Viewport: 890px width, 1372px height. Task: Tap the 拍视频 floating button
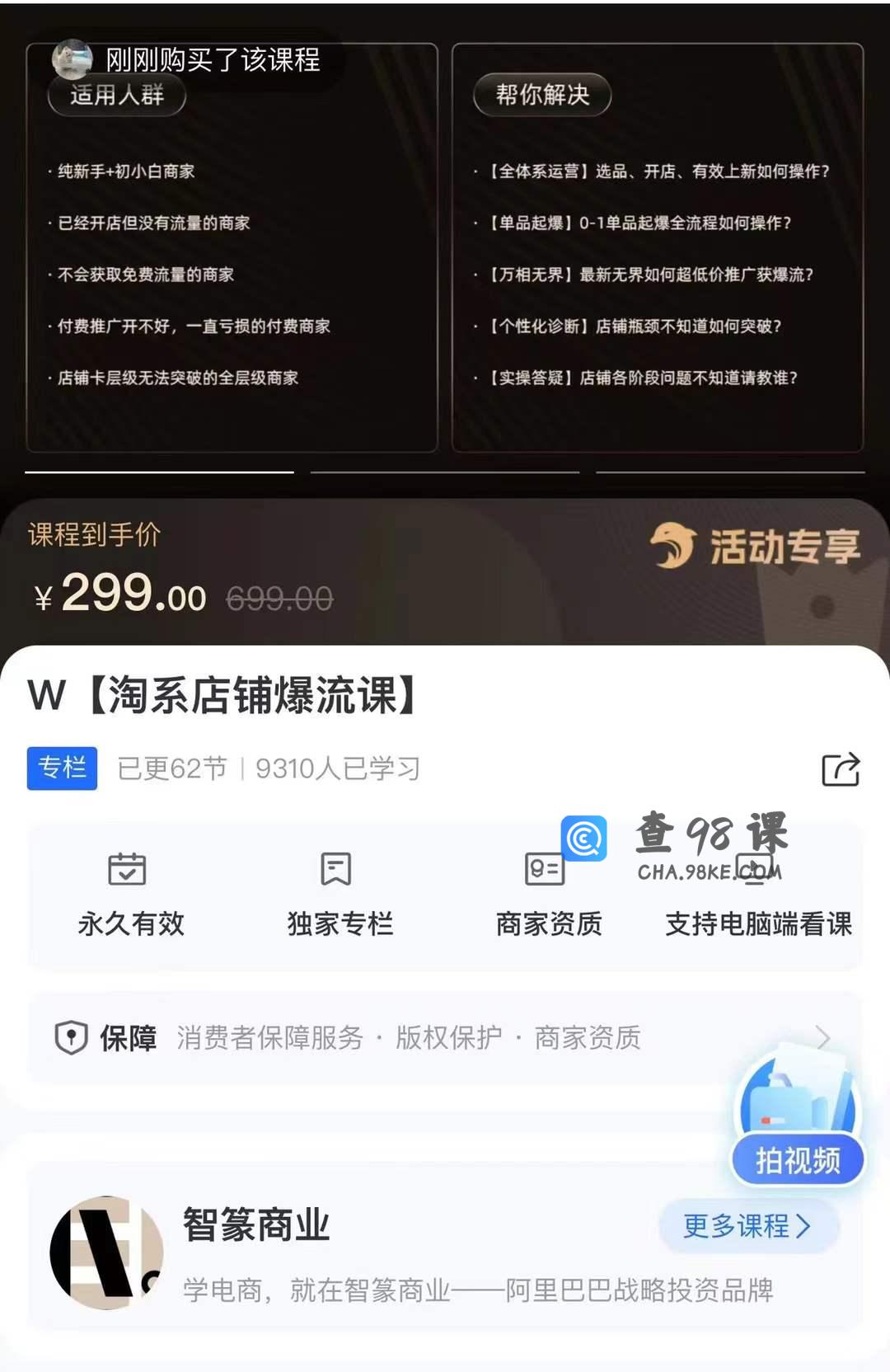(798, 1160)
